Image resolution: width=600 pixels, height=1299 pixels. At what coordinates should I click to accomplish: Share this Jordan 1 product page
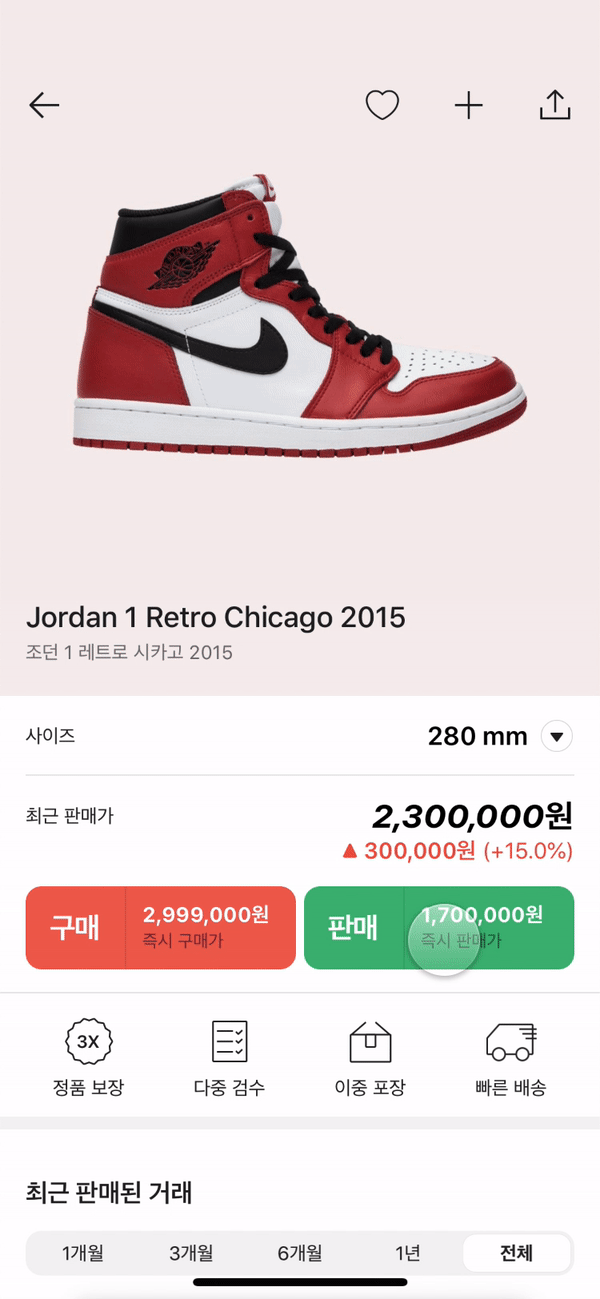pyautogui.click(x=554, y=104)
